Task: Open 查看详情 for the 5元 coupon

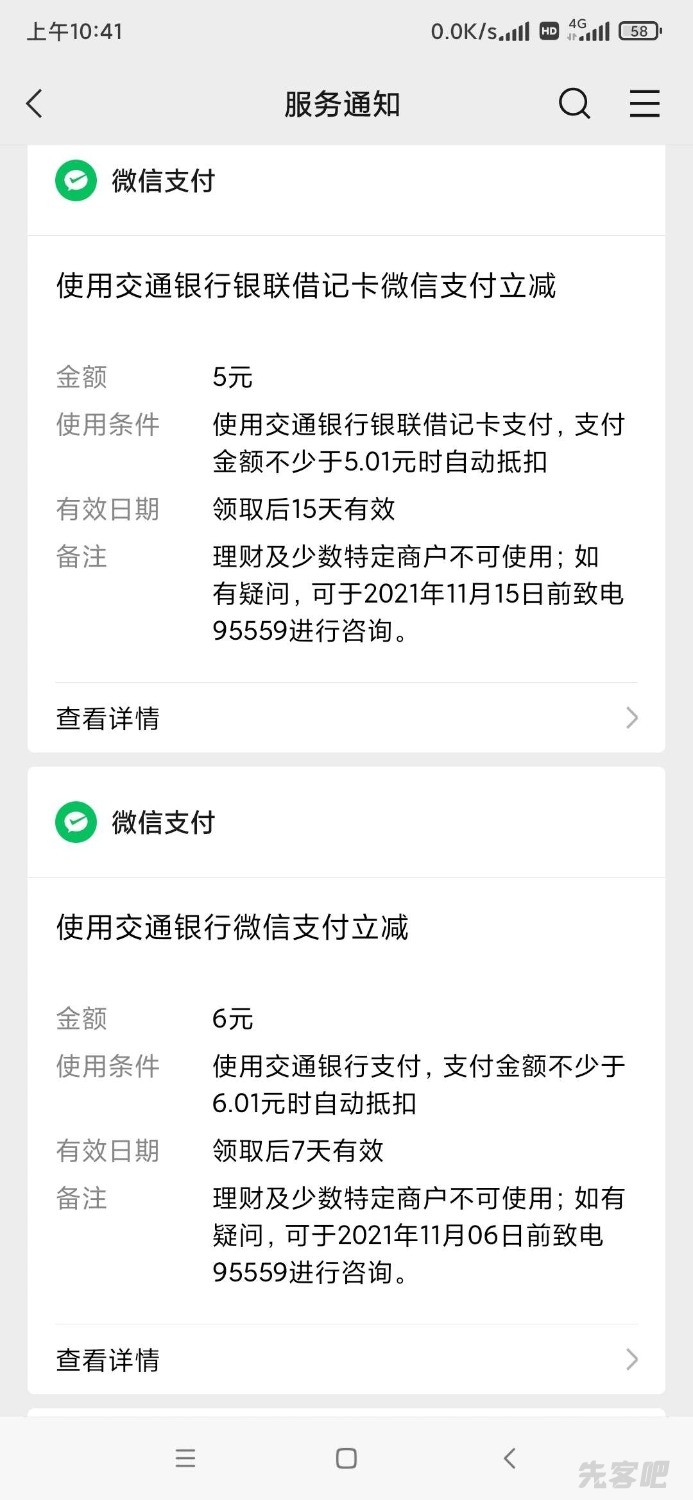Action: (346, 718)
